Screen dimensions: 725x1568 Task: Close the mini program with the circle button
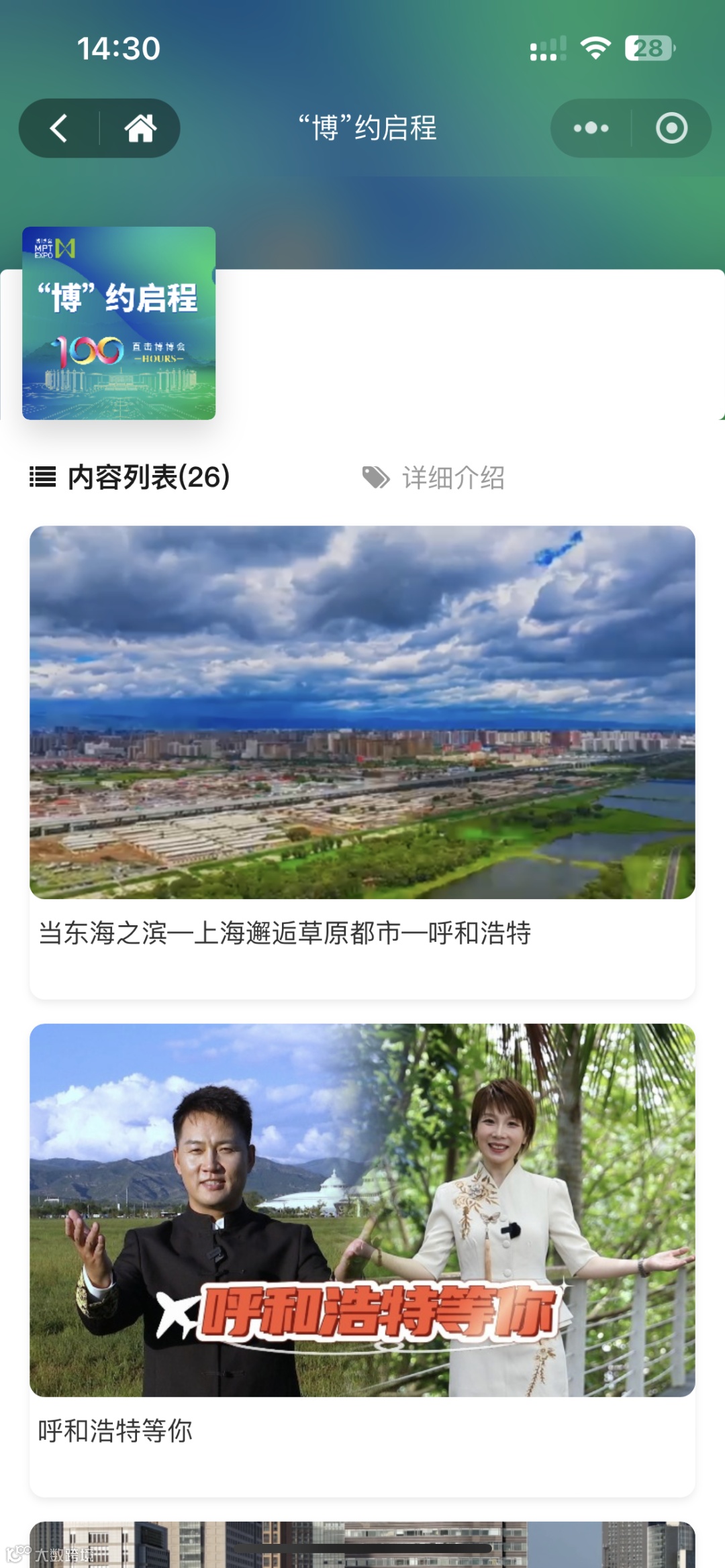671,128
